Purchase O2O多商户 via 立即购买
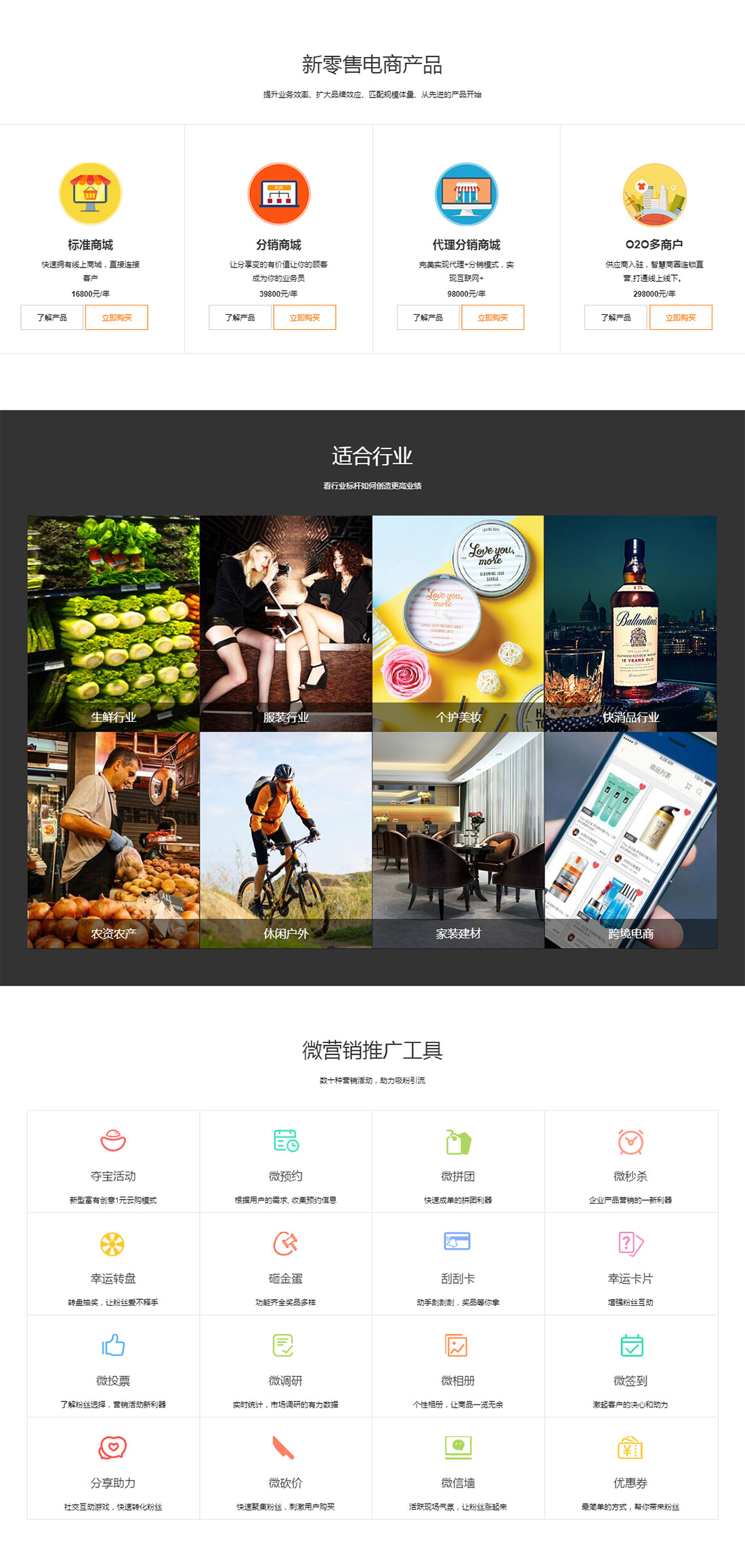745x1568 pixels. (681, 317)
